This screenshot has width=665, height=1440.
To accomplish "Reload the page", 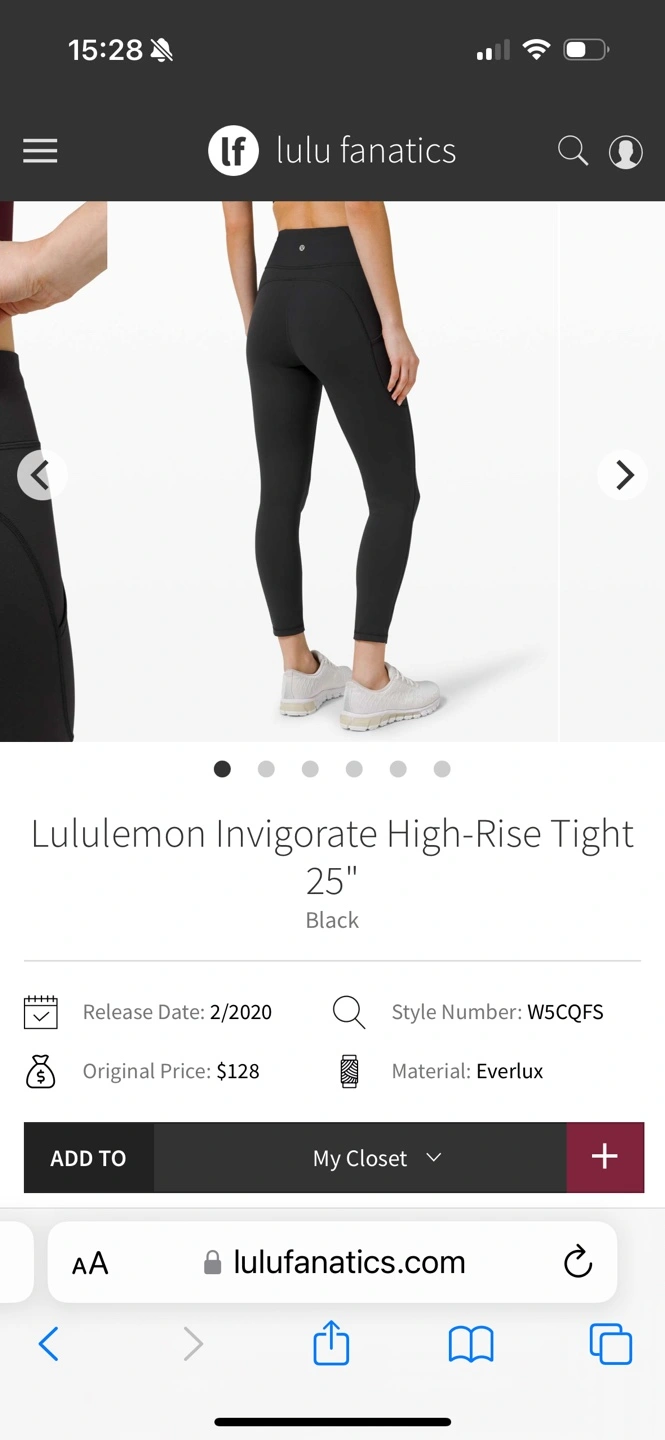I will coord(578,1262).
